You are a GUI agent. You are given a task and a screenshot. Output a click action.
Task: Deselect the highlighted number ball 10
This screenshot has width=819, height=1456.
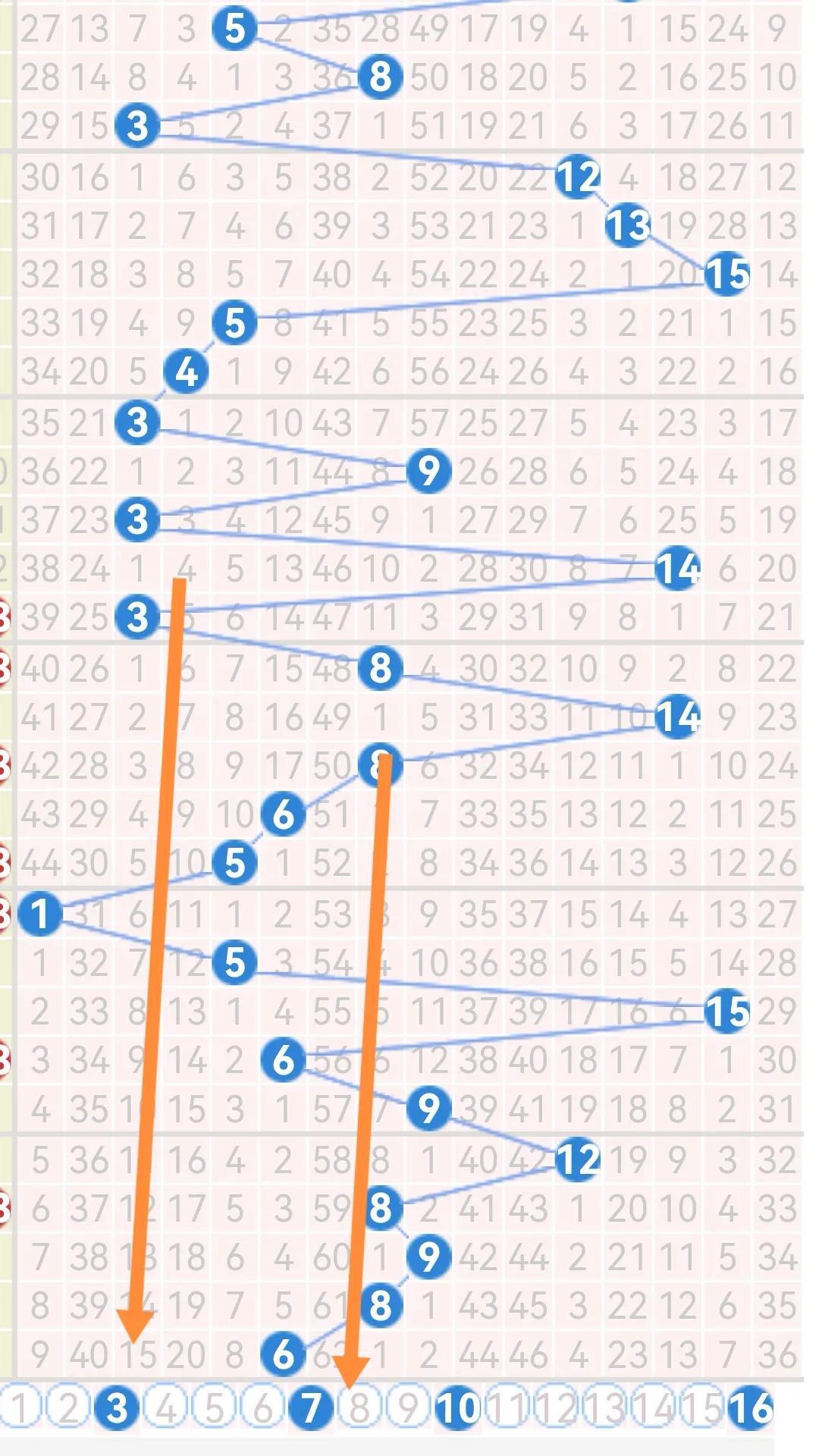[x=457, y=1408]
